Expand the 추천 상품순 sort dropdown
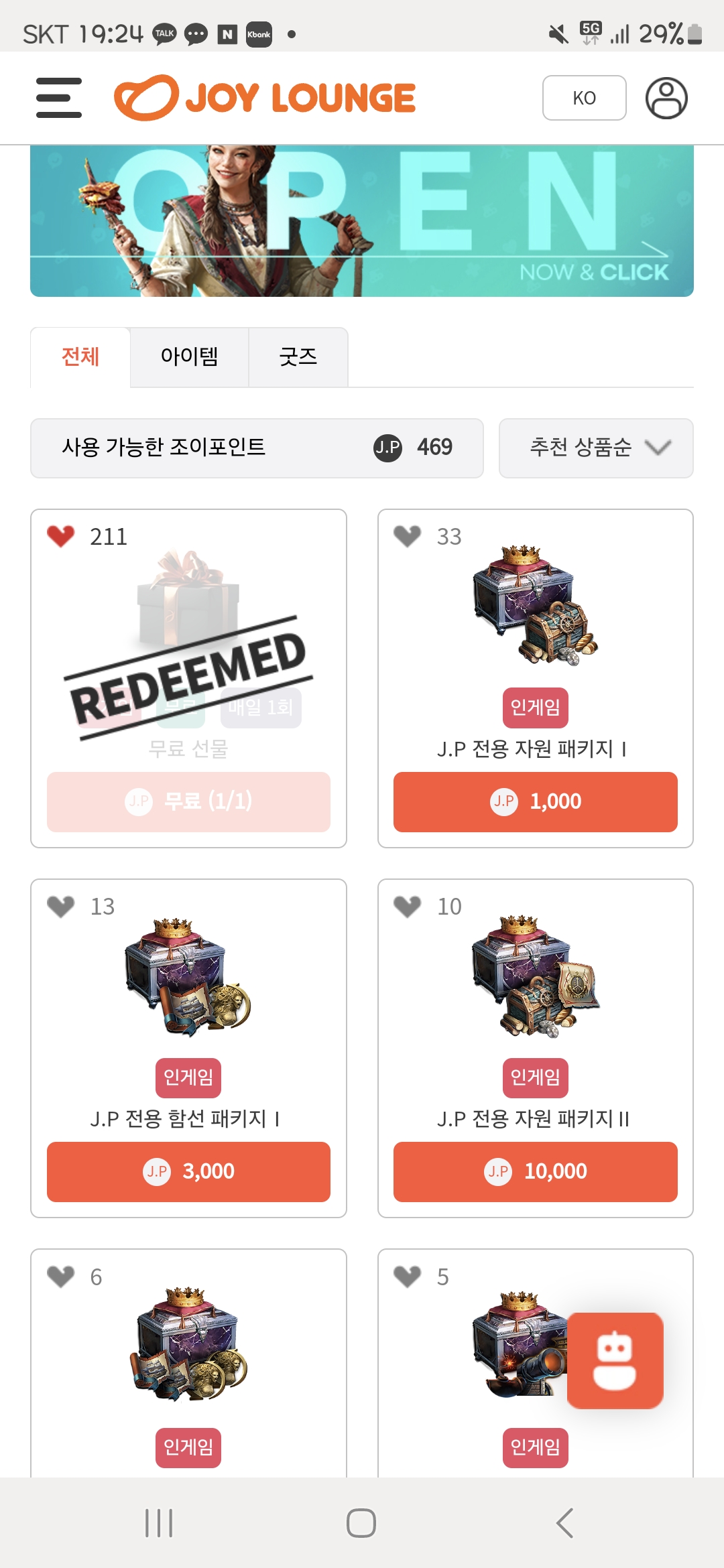 click(x=596, y=448)
